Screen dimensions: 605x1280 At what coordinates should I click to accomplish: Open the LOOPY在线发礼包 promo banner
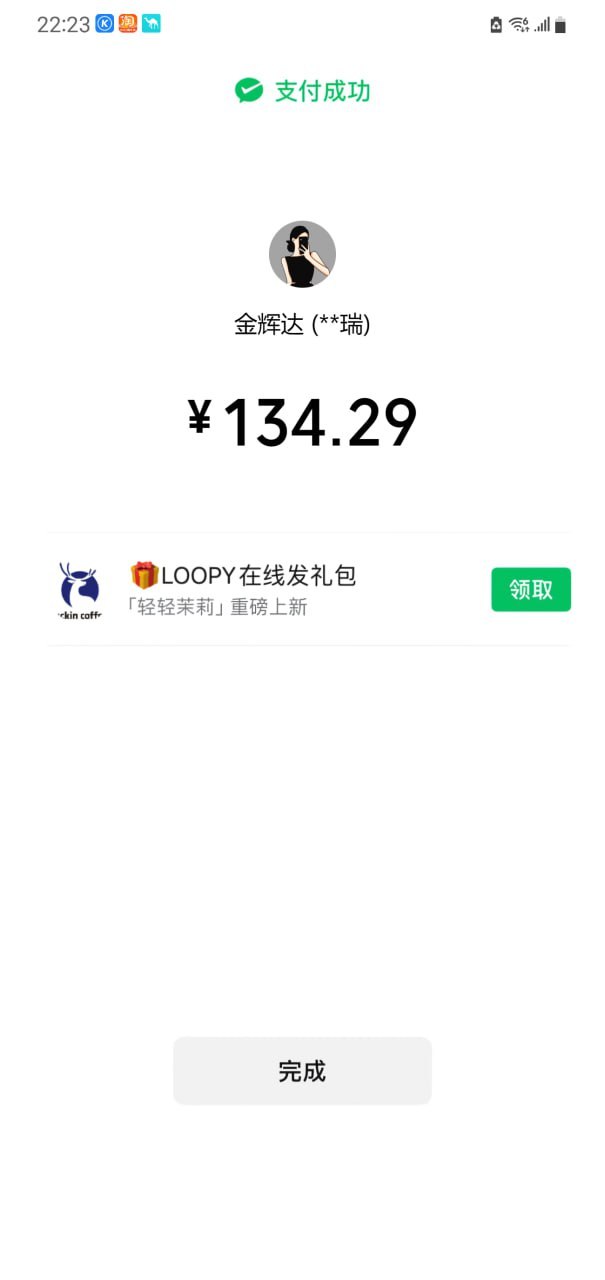(x=260, y=590)
